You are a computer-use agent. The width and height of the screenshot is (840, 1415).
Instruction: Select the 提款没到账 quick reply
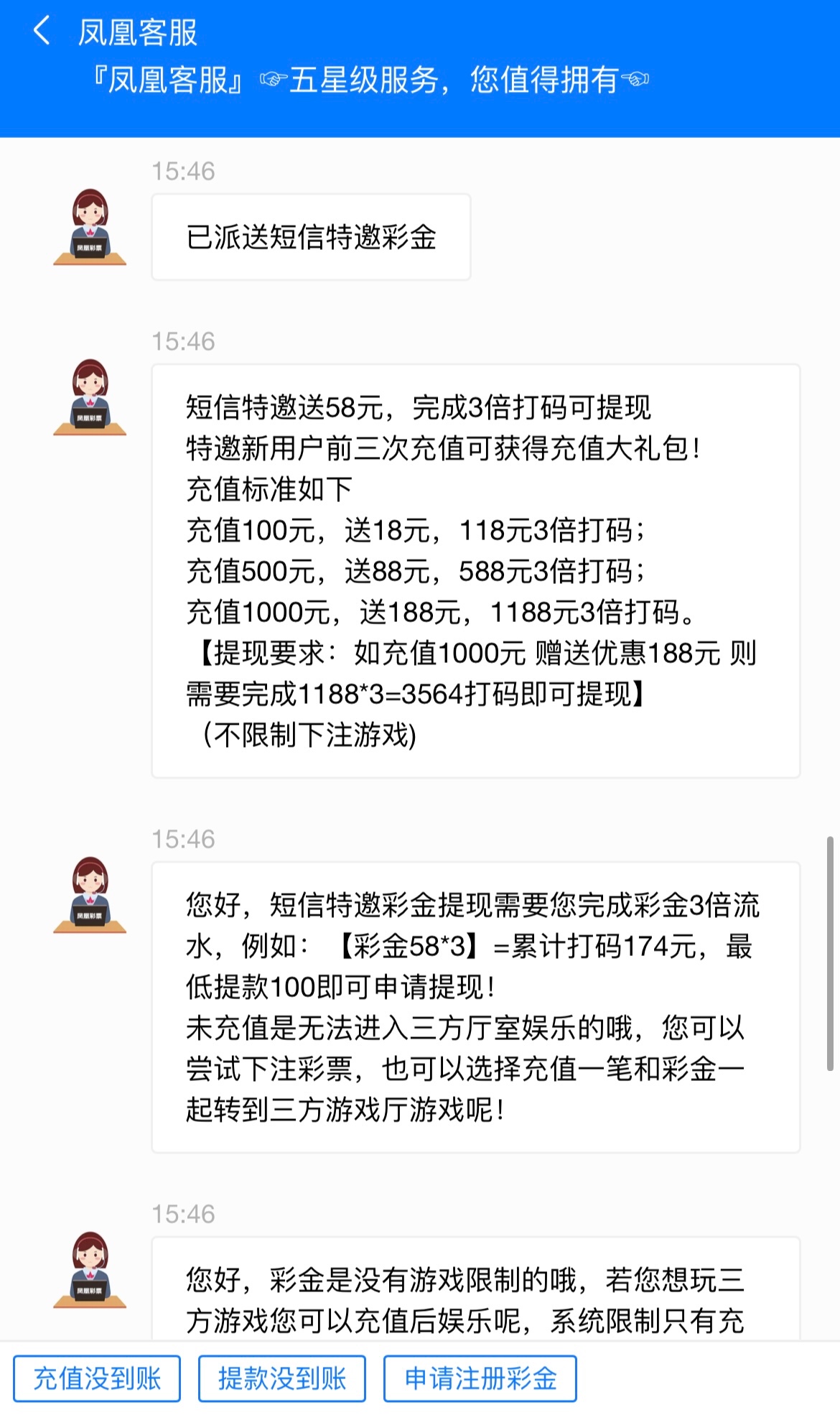pyautogui.click(x=282, y=1378)
